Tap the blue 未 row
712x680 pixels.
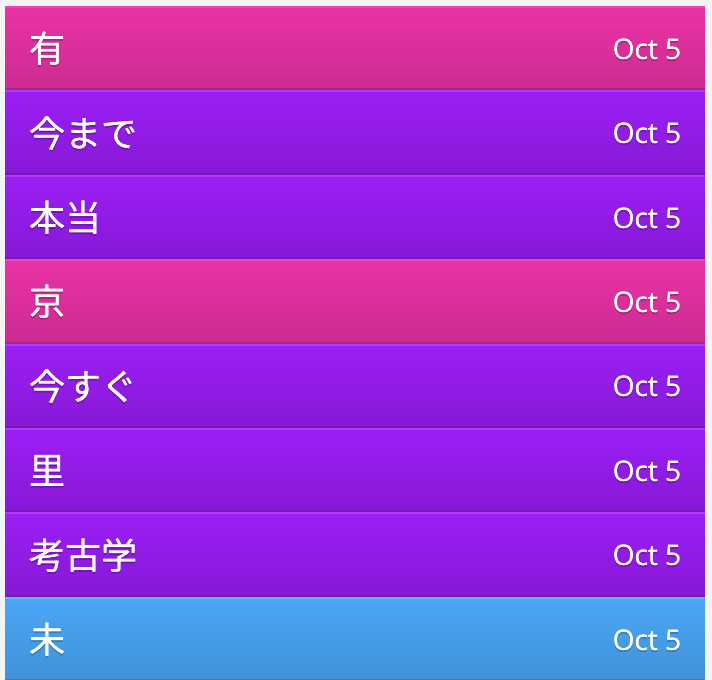(355, 639)
